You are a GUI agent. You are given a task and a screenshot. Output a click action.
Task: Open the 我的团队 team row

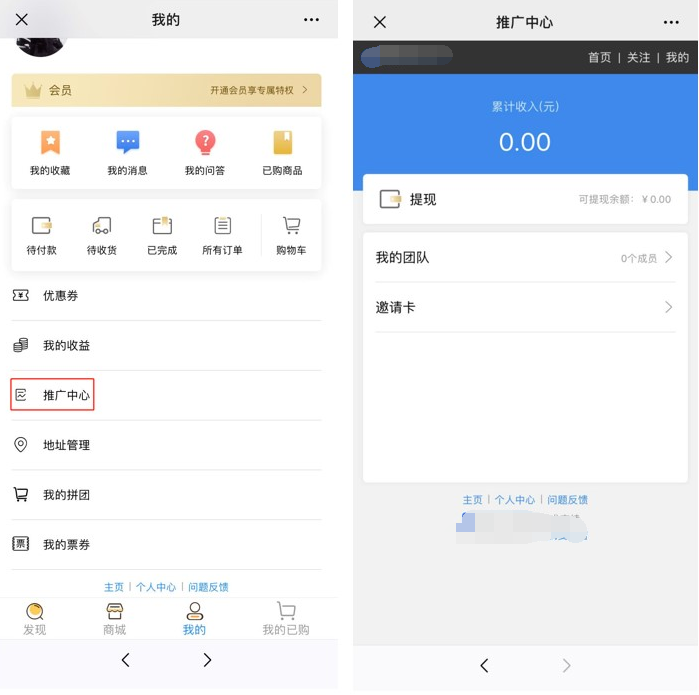click(524, 258)
